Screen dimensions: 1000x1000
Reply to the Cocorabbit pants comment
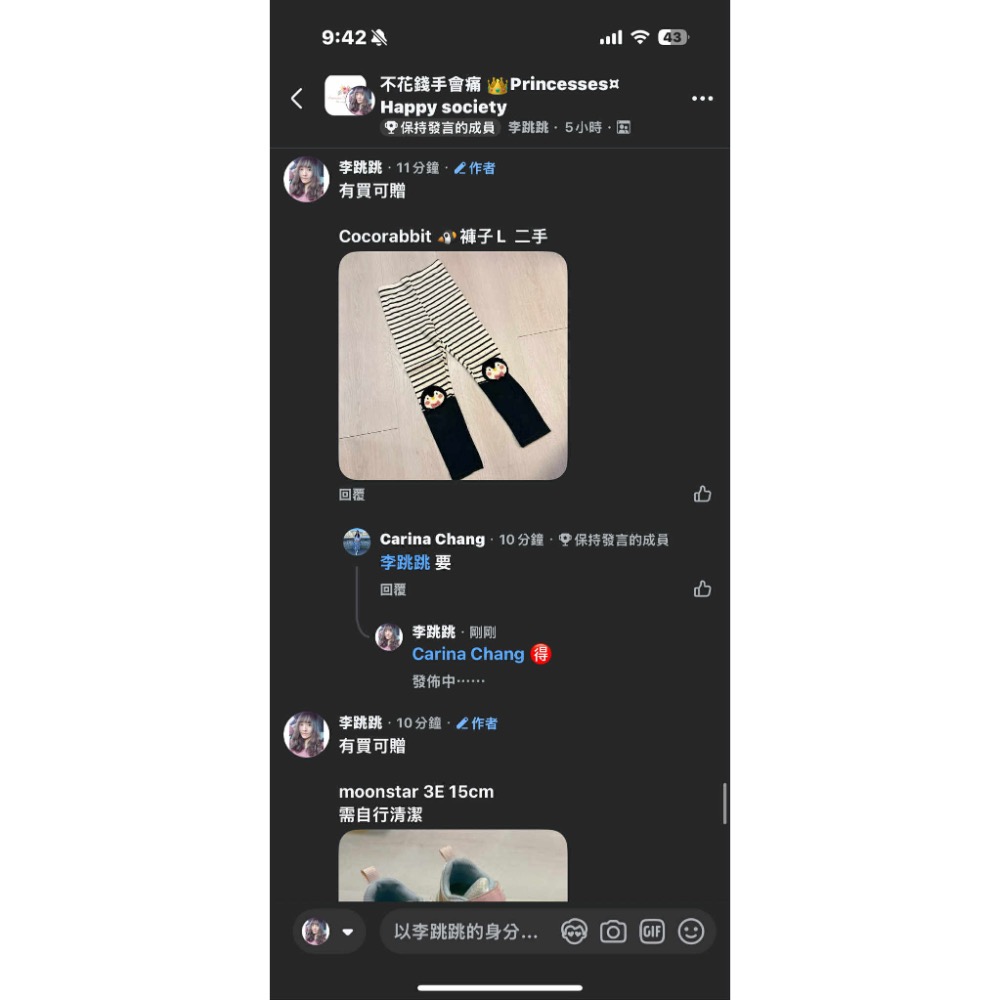pos(351,495)
